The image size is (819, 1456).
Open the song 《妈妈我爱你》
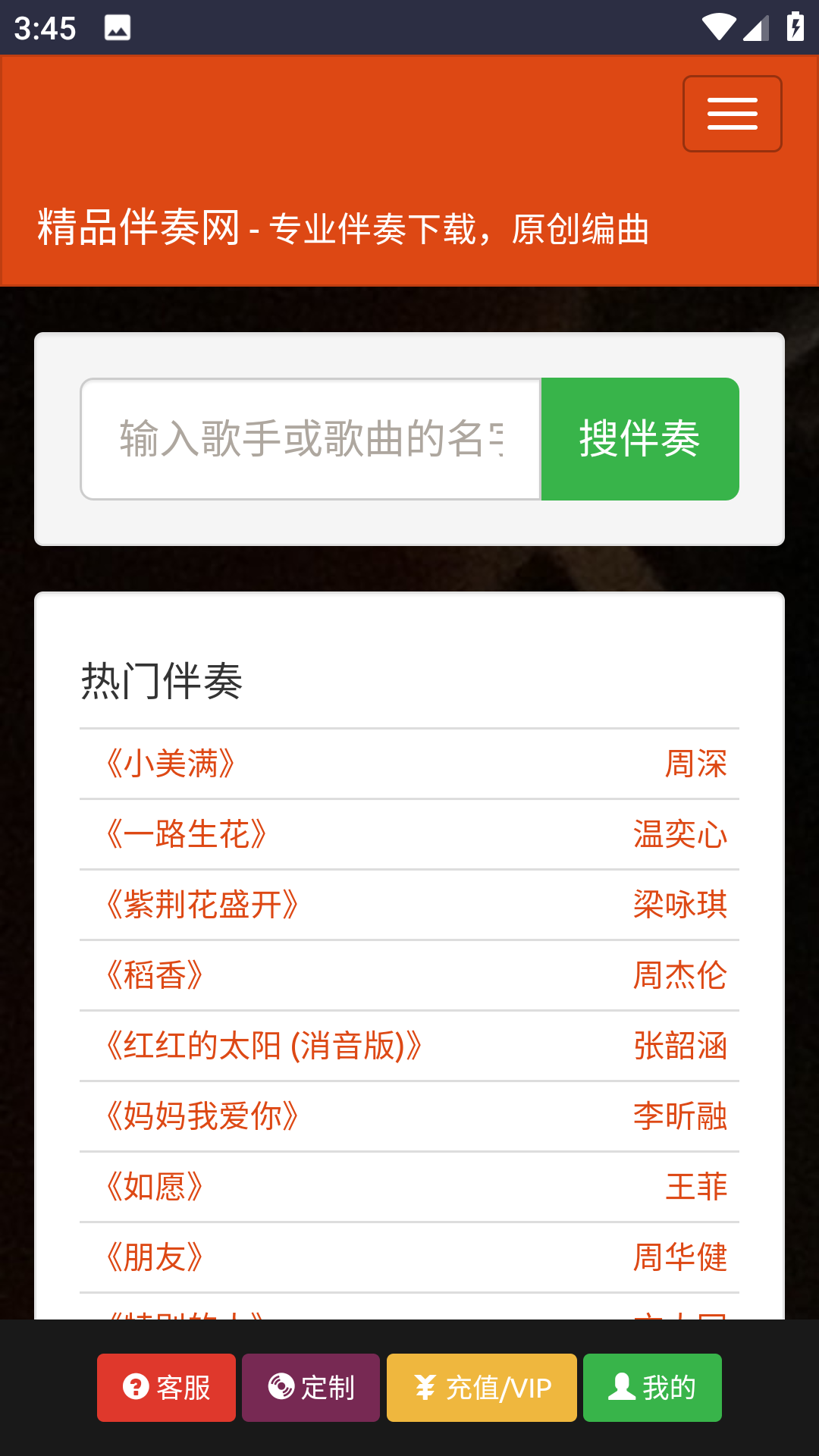tap(203, 1116)
